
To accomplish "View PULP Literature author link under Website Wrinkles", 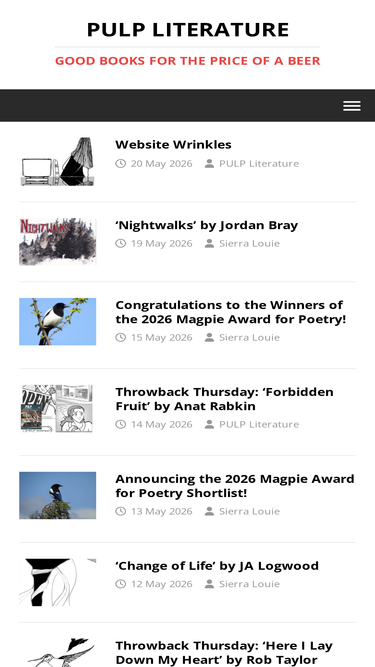I will pyautogui.click(x=259, y=163).
